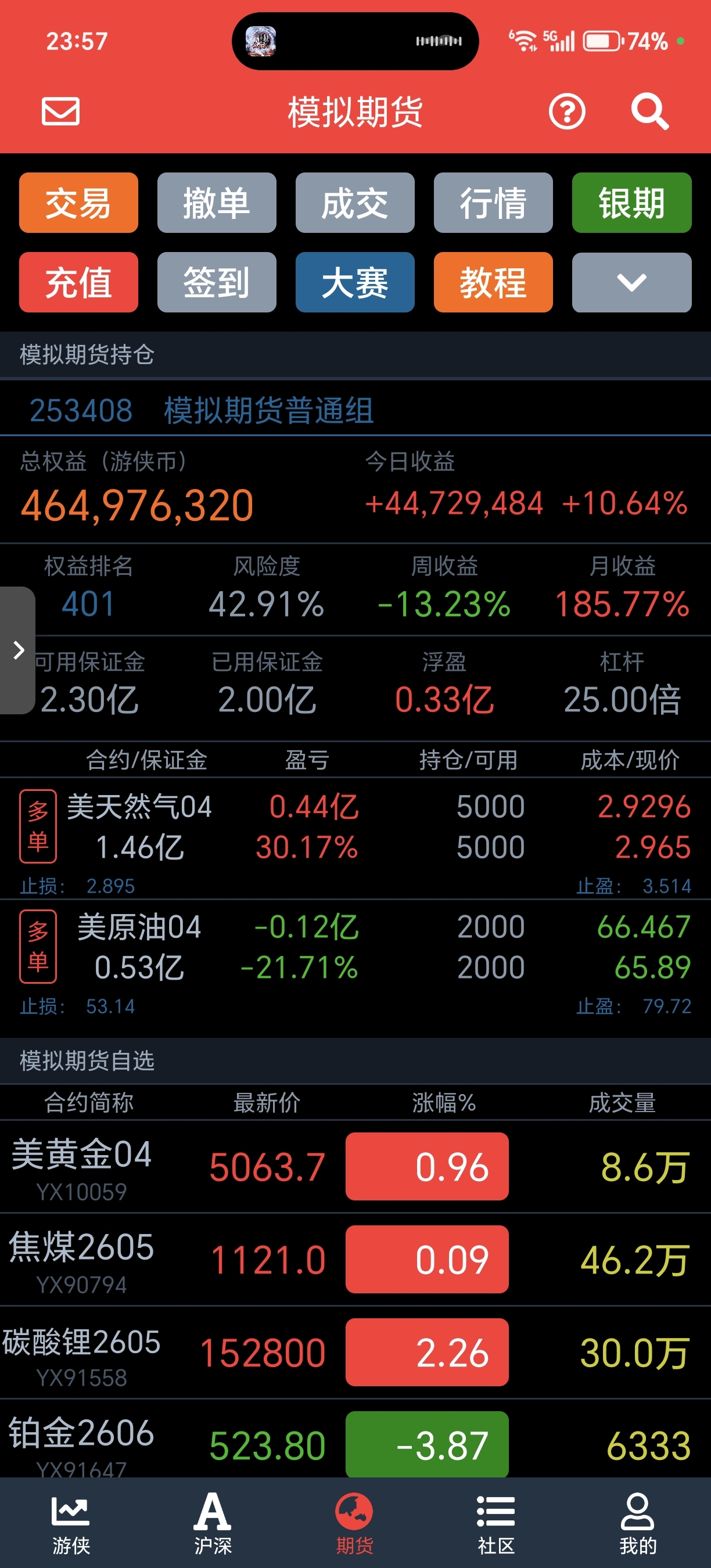Screen dimensions: 711x1568
Task: Select the green 银期 button
Action: [631, 203]
